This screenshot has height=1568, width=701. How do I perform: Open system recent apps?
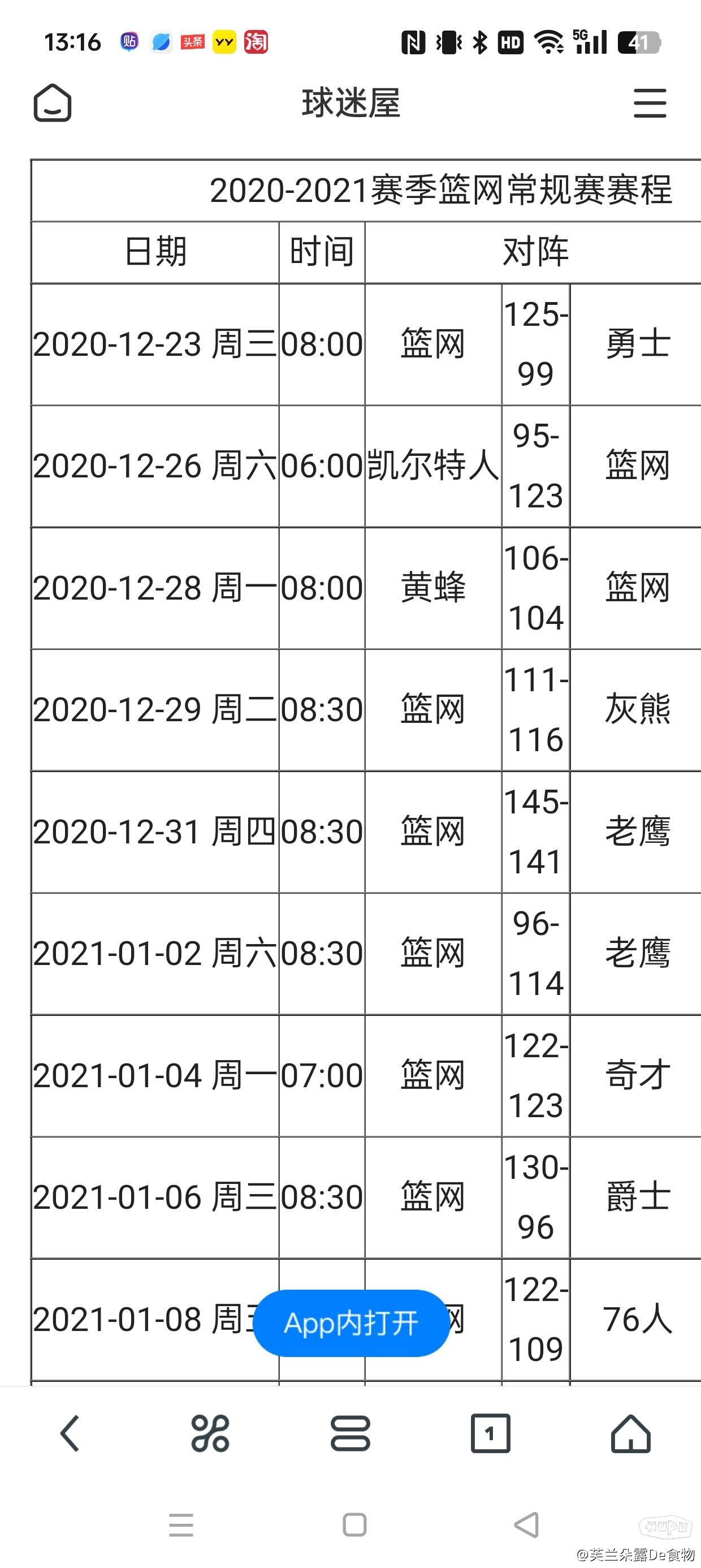click(181, 1525)
